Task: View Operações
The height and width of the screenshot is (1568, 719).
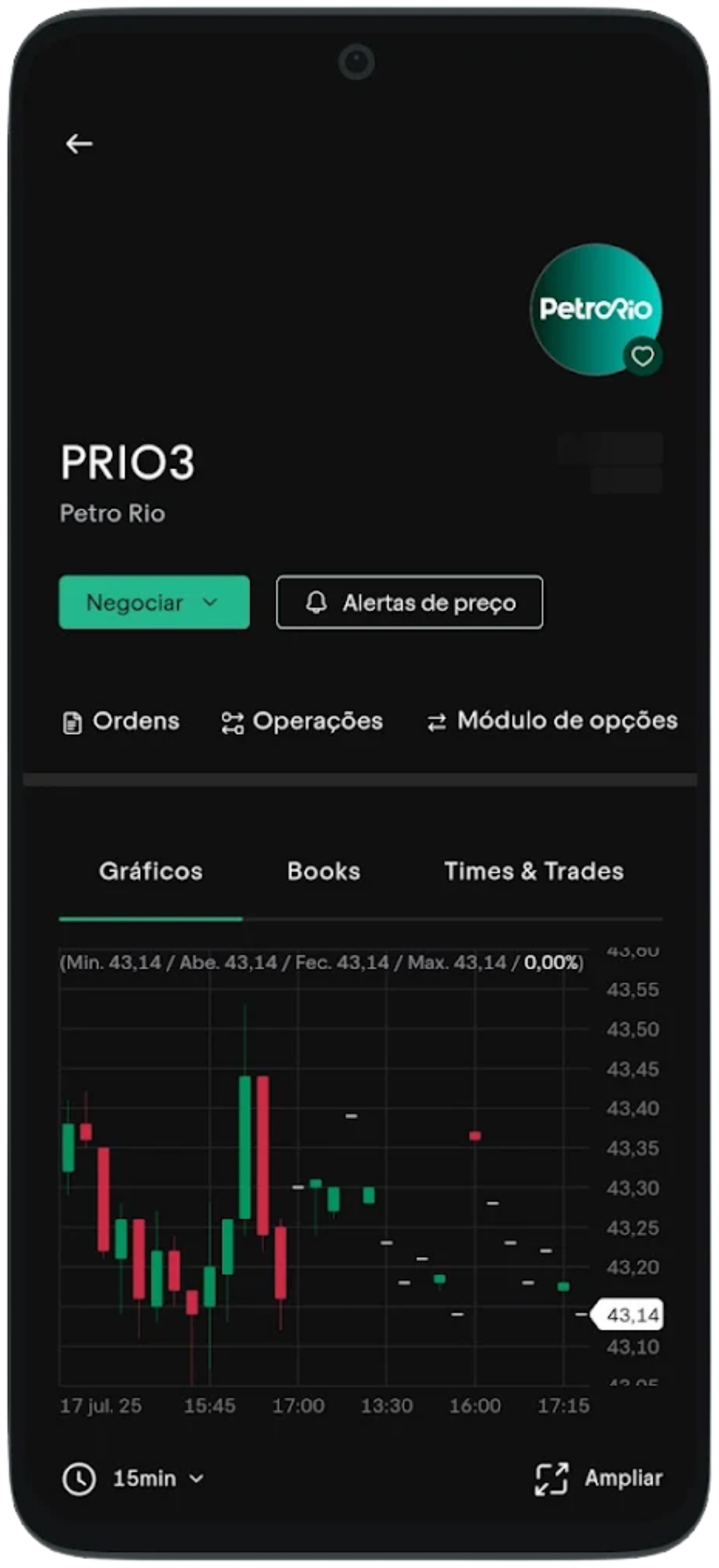Action: click(x=302, y=721)
